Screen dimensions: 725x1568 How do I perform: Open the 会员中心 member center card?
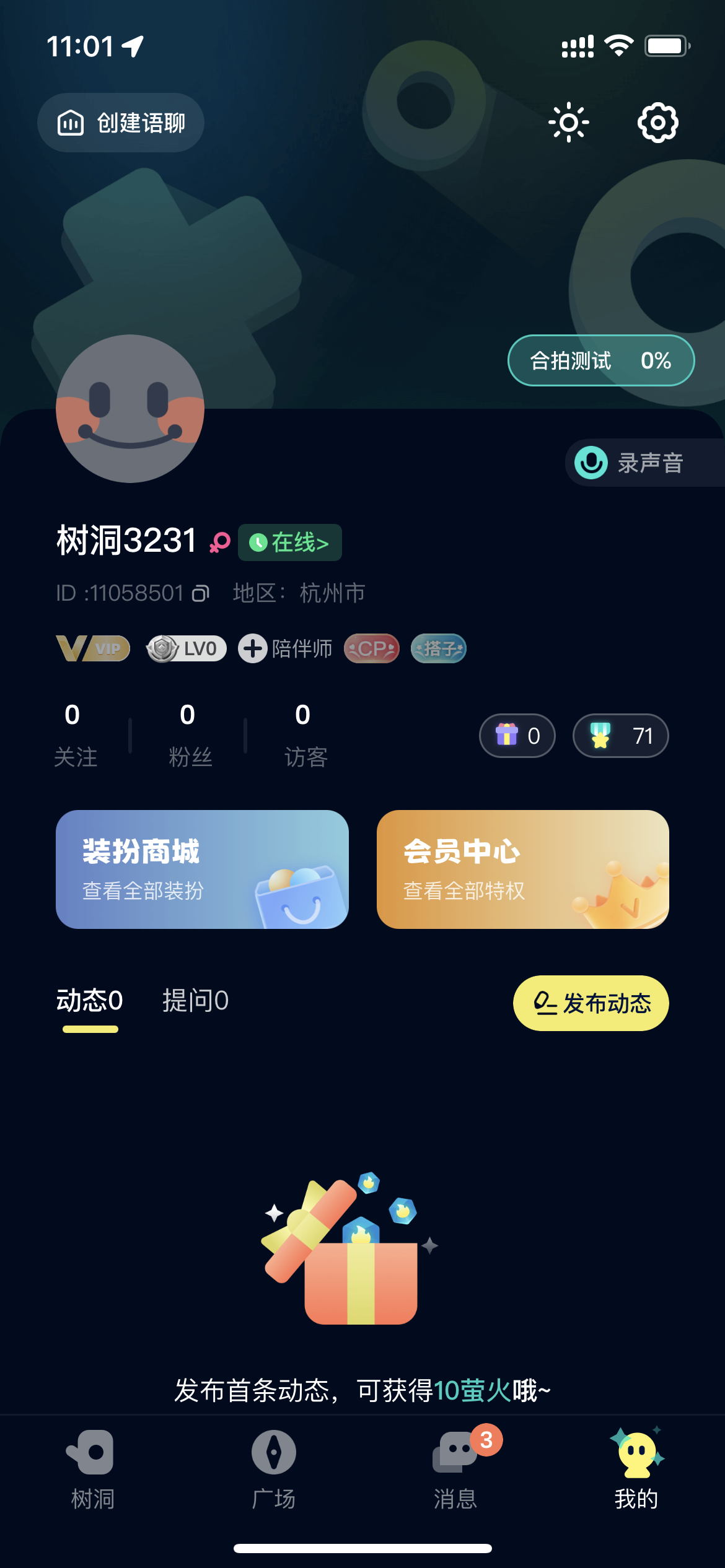coord(522,869)
